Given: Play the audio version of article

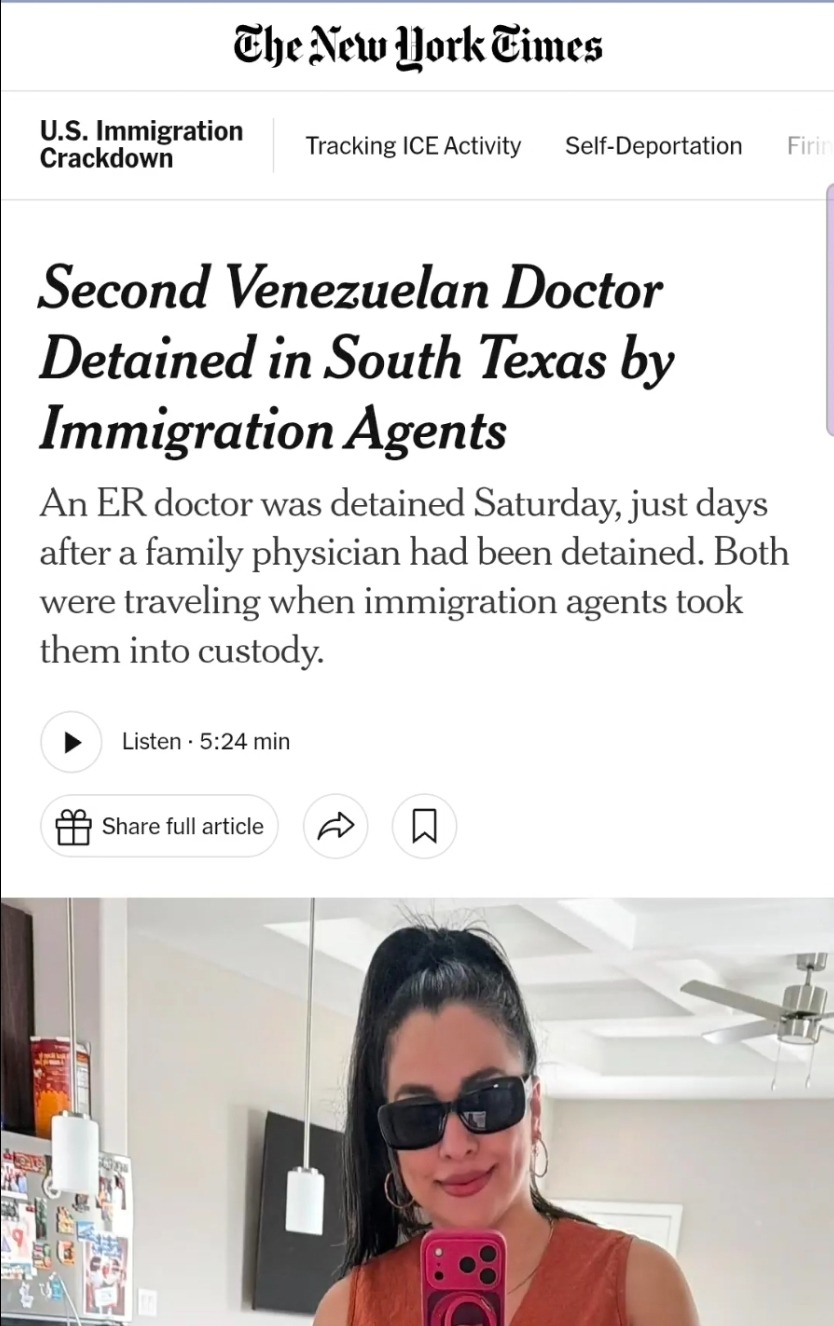Looking at the screenshot, I should tap(72, 742).
